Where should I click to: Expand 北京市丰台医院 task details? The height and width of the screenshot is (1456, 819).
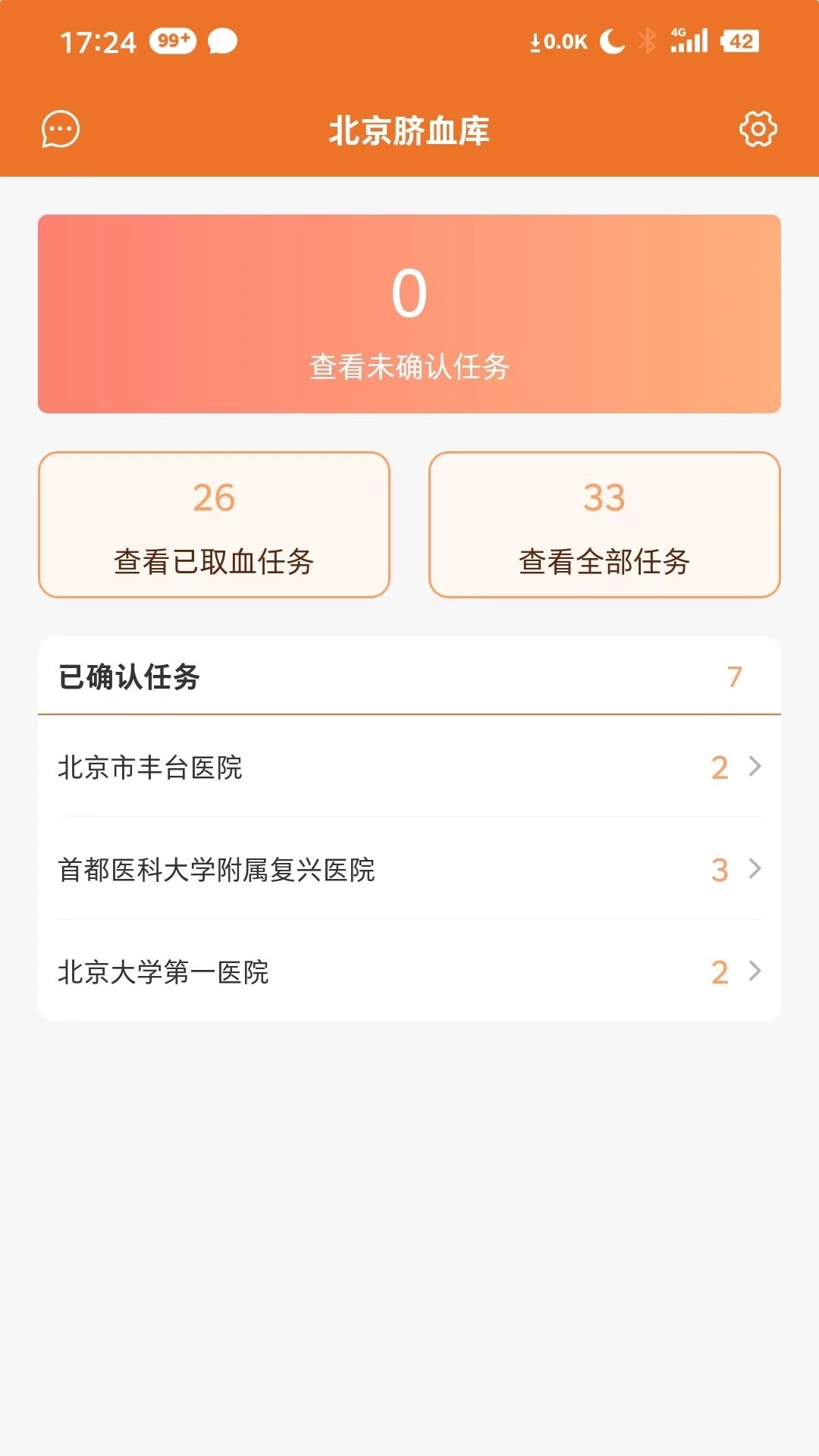409,767
